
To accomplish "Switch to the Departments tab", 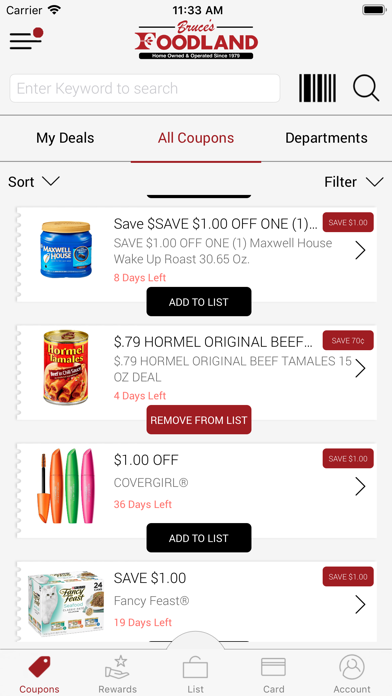I will pyautogui.click(x=326, y=138).
